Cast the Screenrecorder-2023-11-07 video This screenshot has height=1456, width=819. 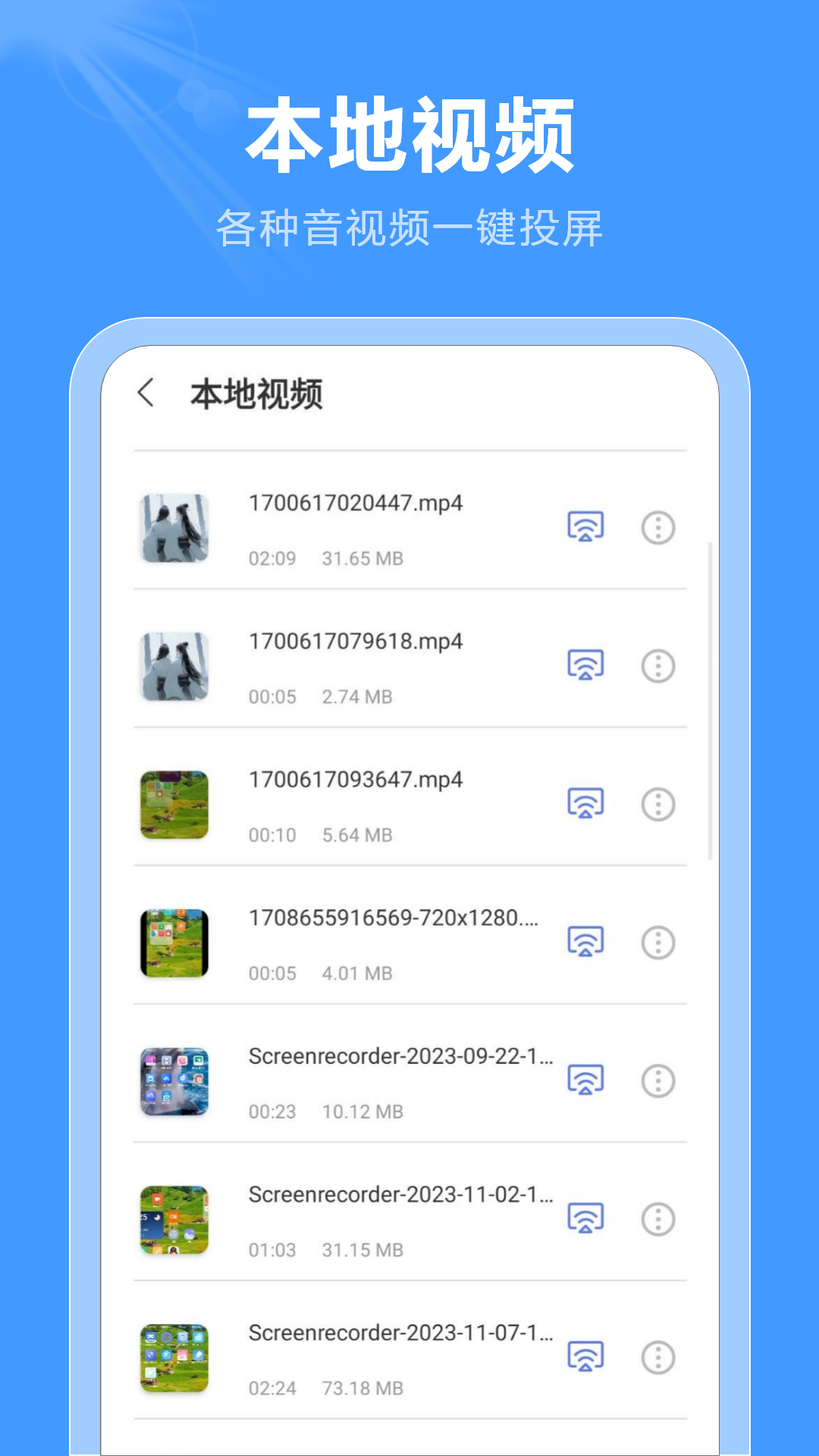[x=584, y=1356]
